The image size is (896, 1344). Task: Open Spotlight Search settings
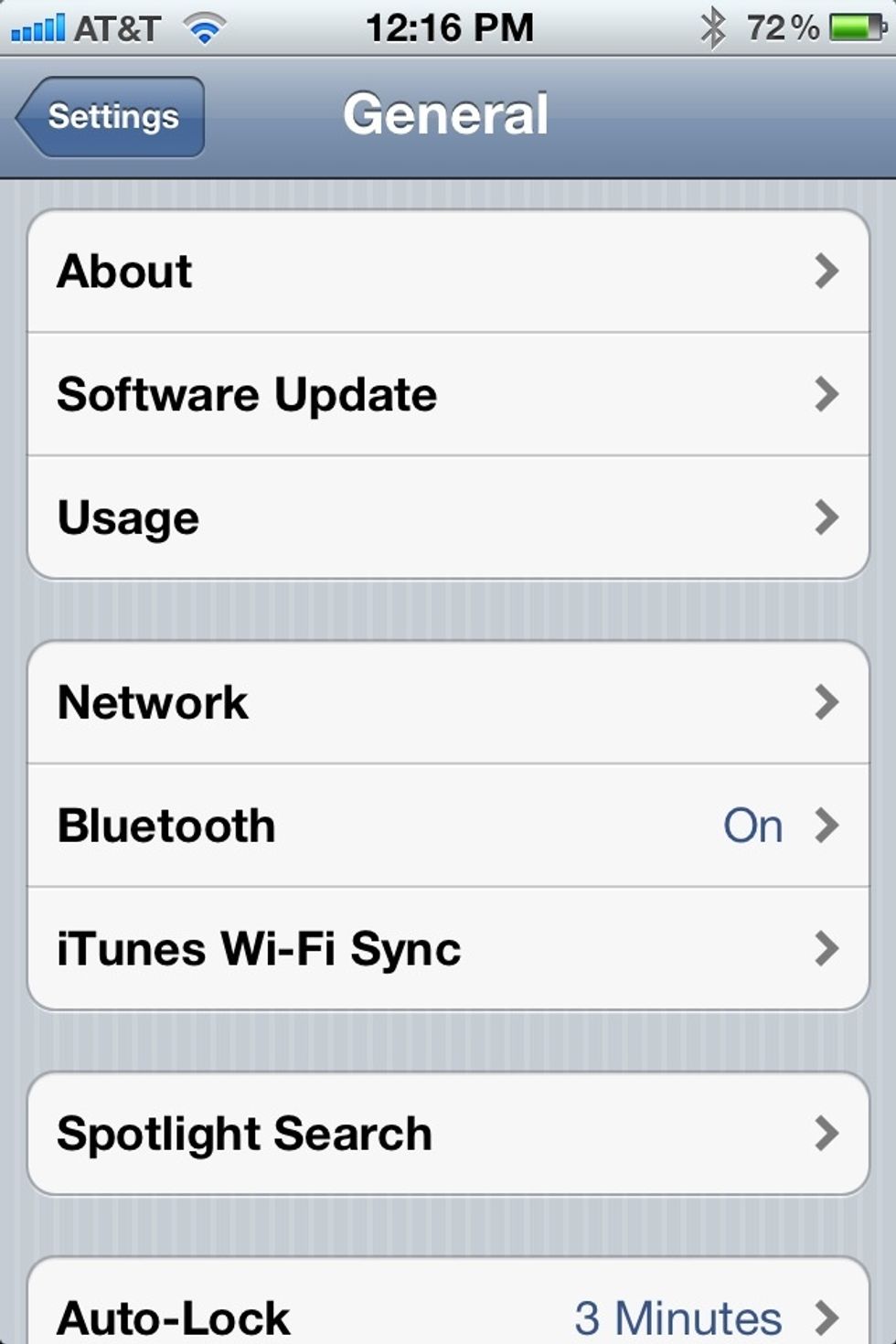(448, 1134)
